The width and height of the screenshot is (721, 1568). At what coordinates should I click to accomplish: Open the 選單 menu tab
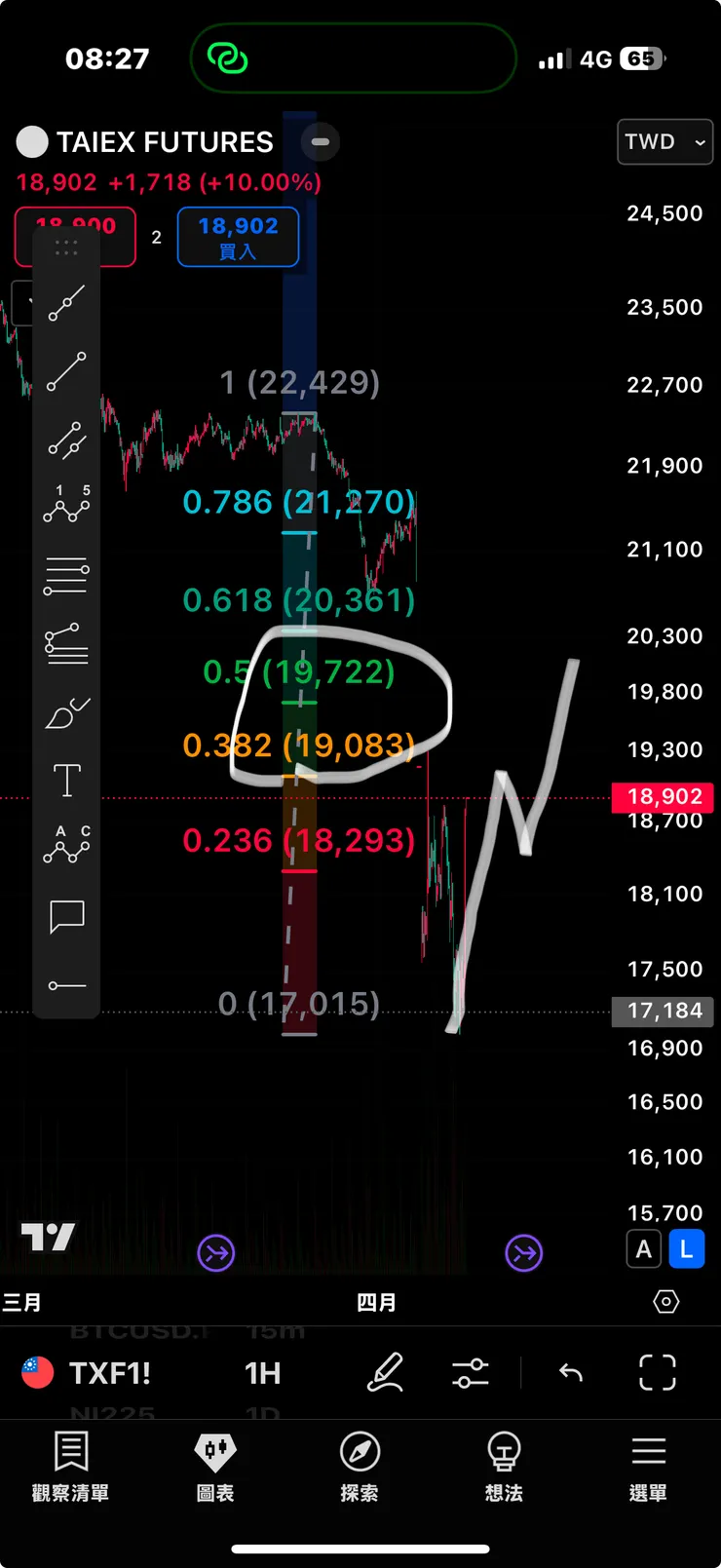click(x=648, y=1467)
